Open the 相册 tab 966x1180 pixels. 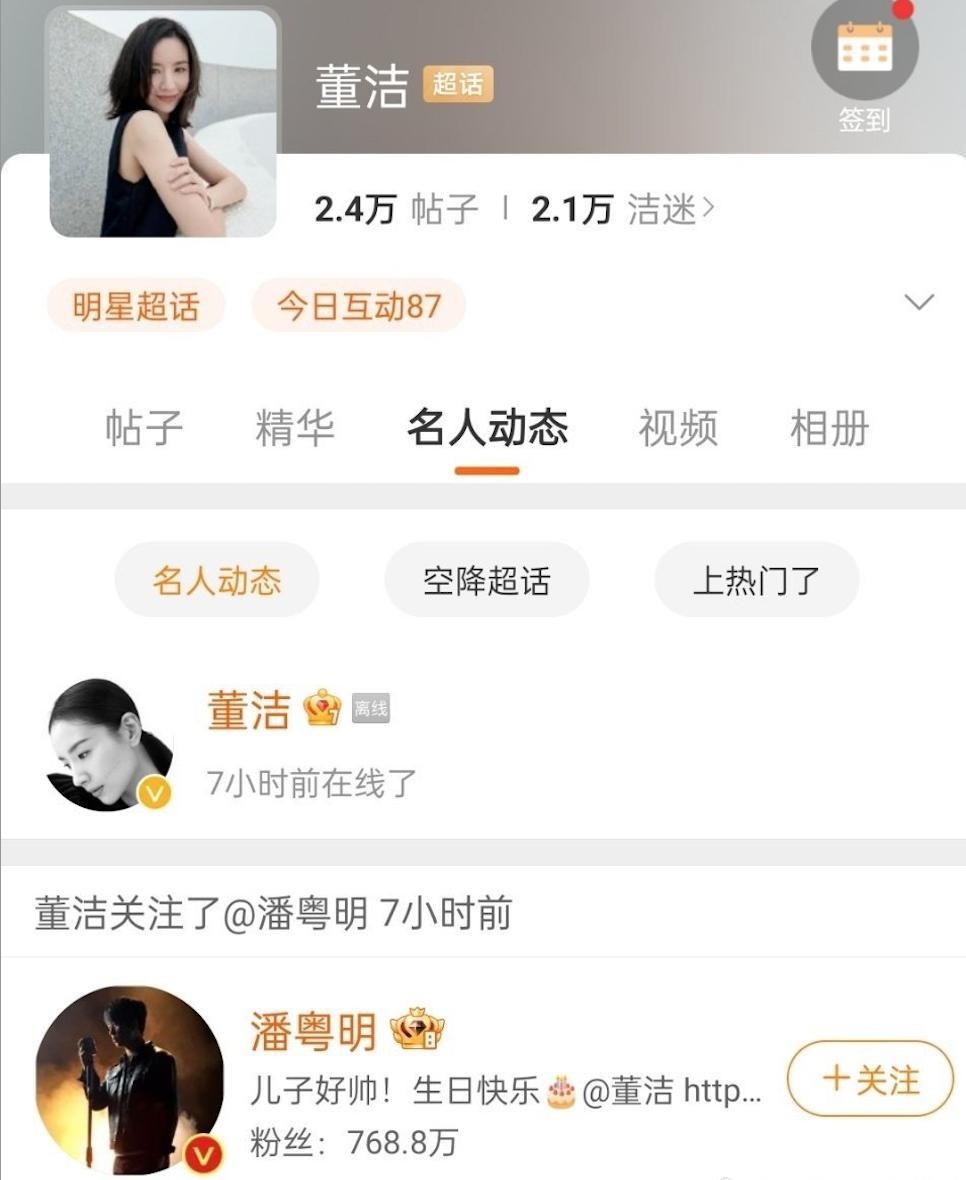point(829,428)
